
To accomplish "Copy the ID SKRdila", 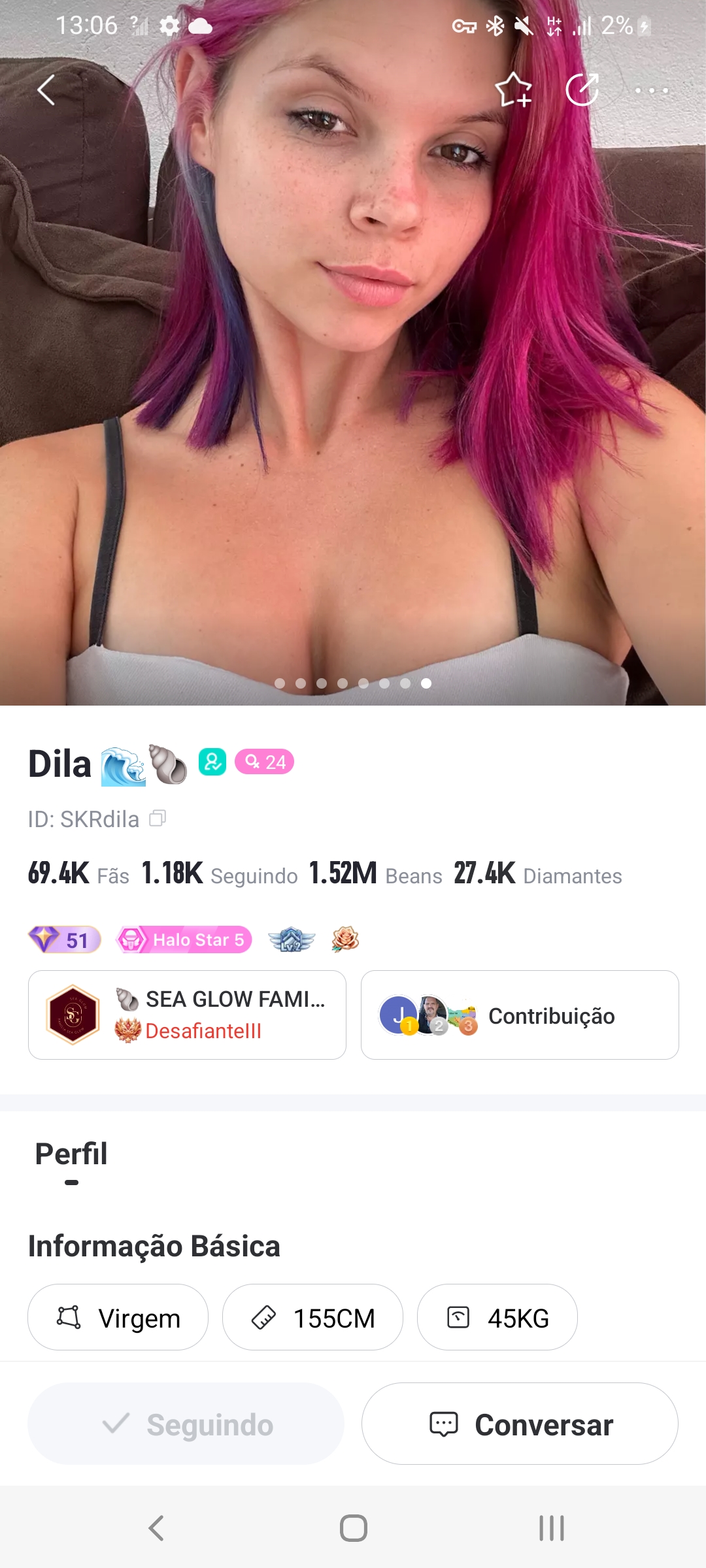I will point(158,818).
